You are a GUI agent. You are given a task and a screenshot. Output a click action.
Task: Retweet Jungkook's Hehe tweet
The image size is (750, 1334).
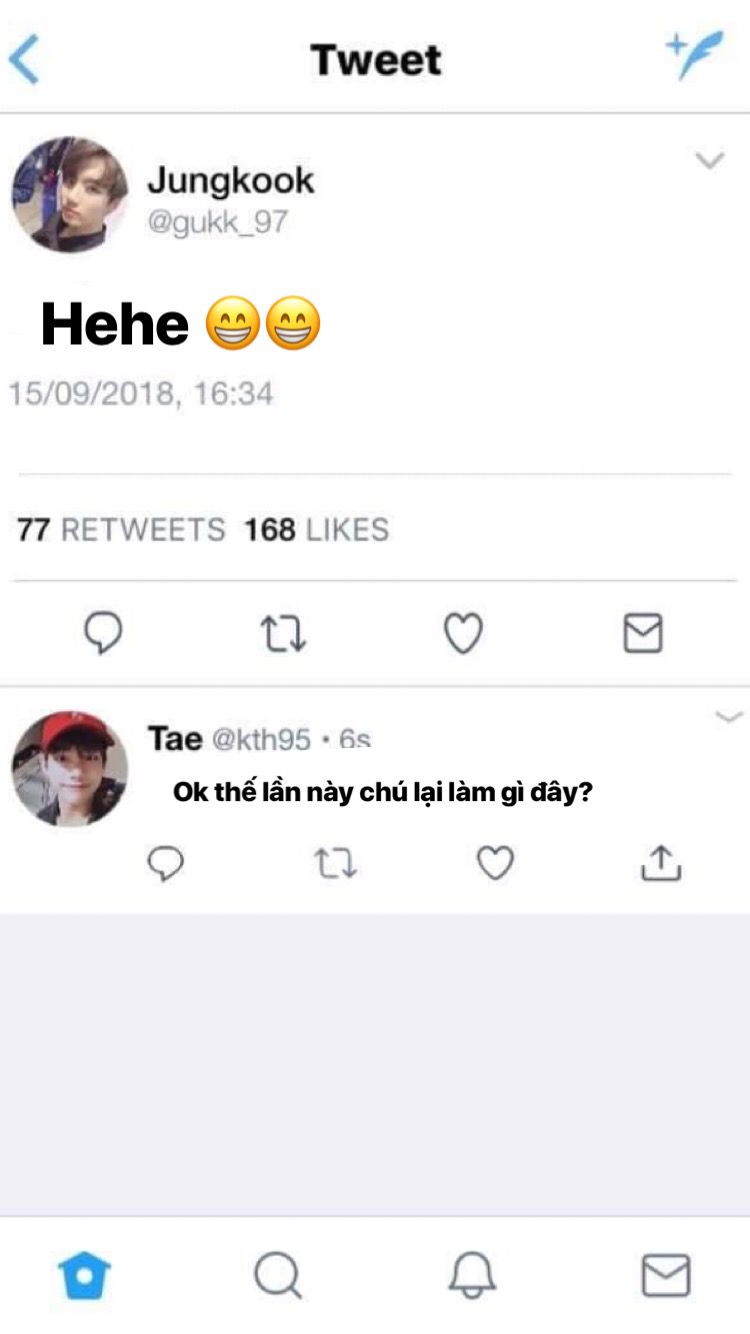(x=284, y=634)
